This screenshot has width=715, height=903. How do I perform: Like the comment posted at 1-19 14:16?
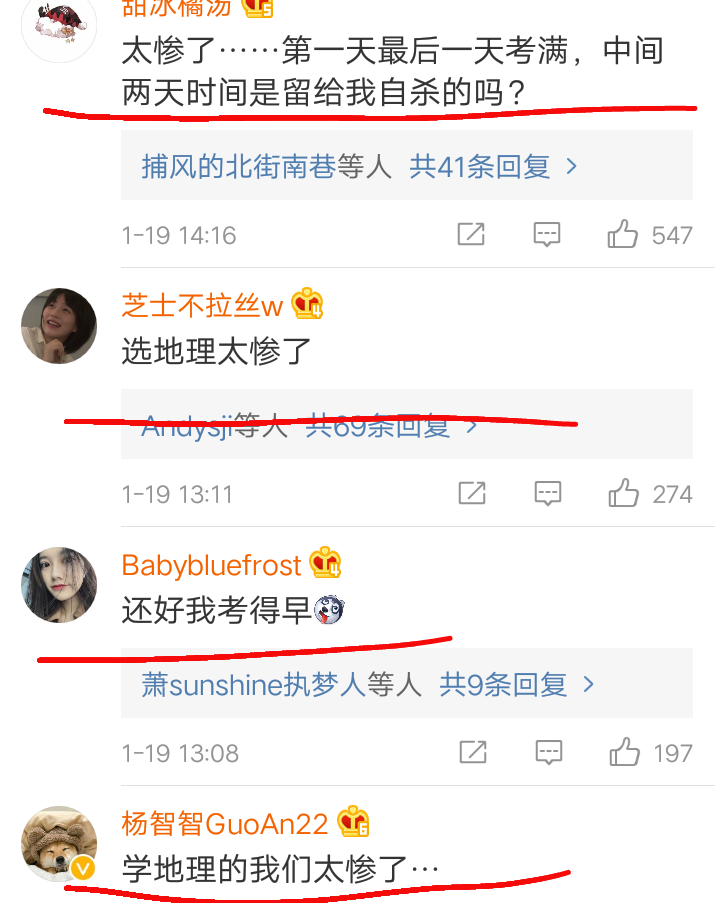tap(623, 235)
